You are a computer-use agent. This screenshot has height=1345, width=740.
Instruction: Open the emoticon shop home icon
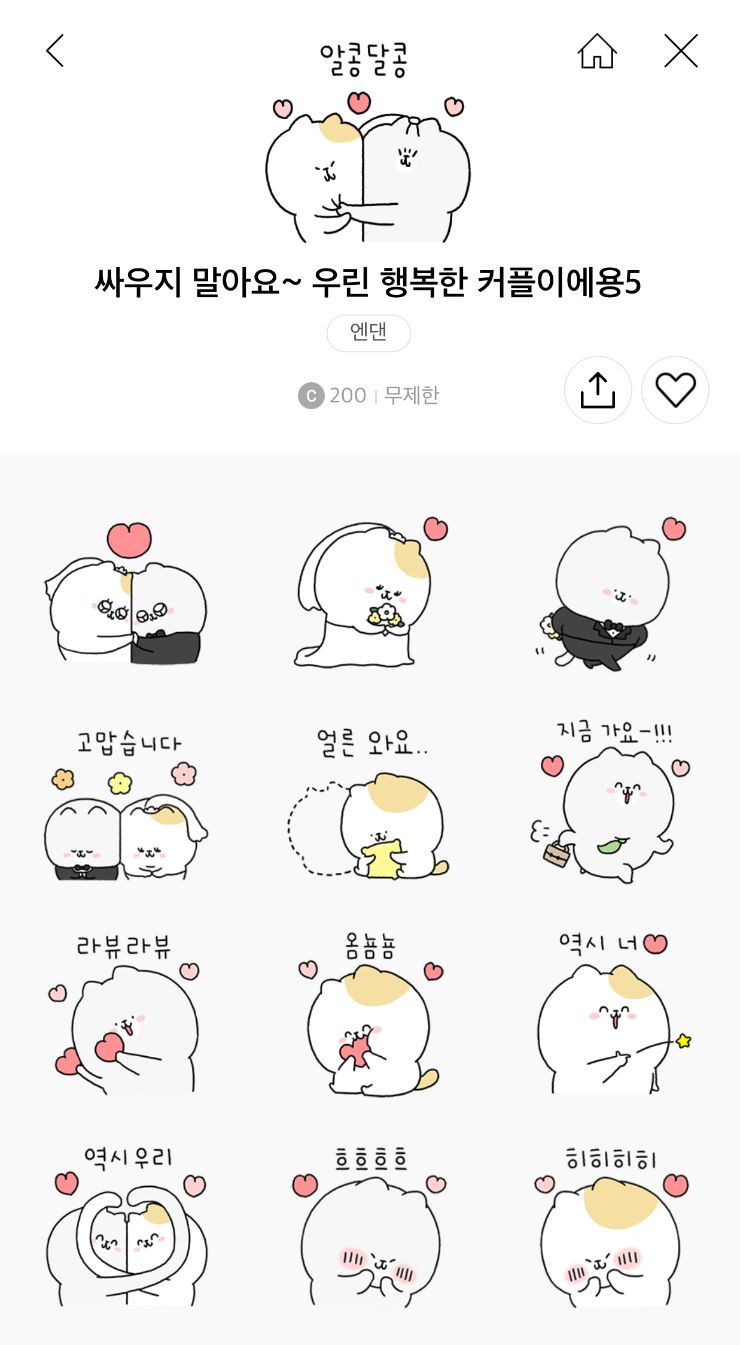click(x=597, y=51)
